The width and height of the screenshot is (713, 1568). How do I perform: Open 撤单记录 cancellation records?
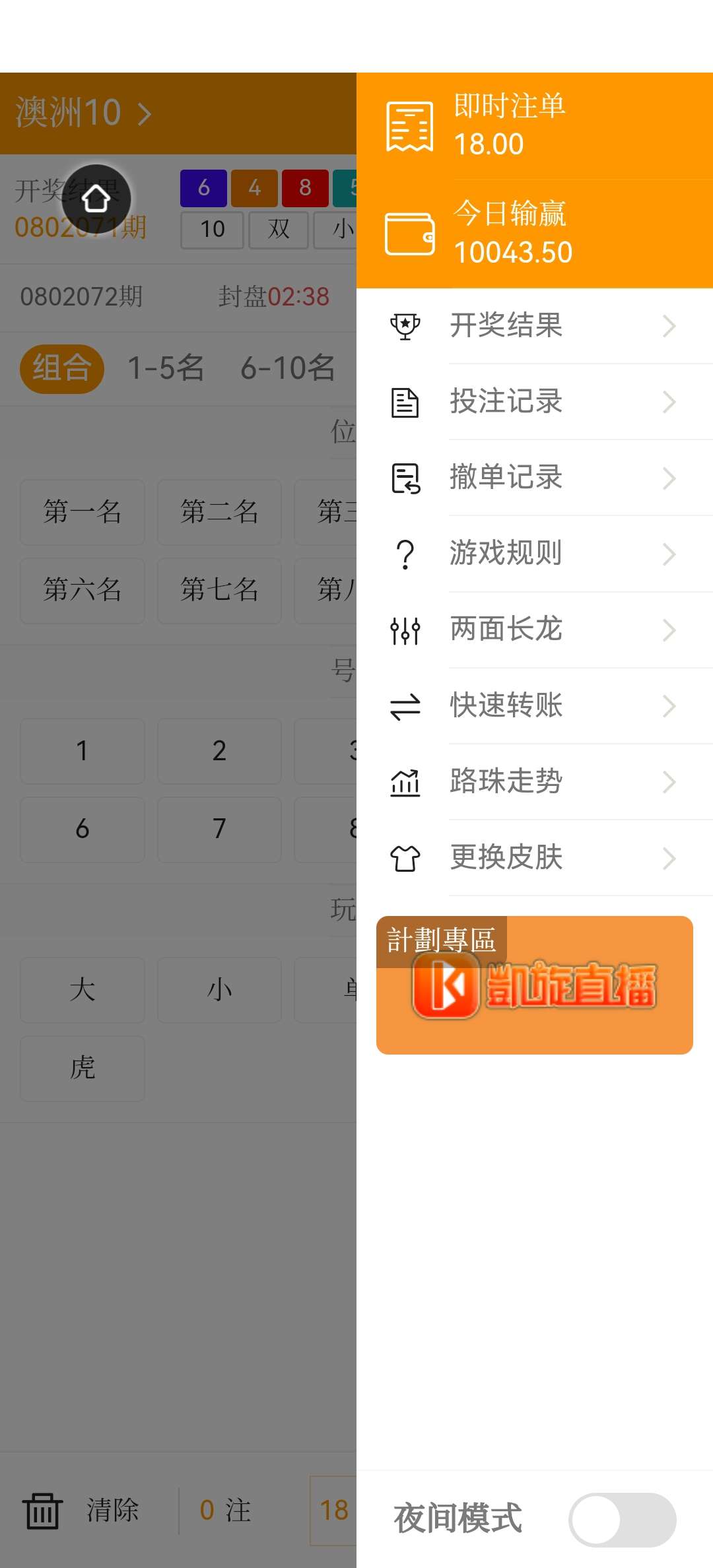click(x=533, y=478)
